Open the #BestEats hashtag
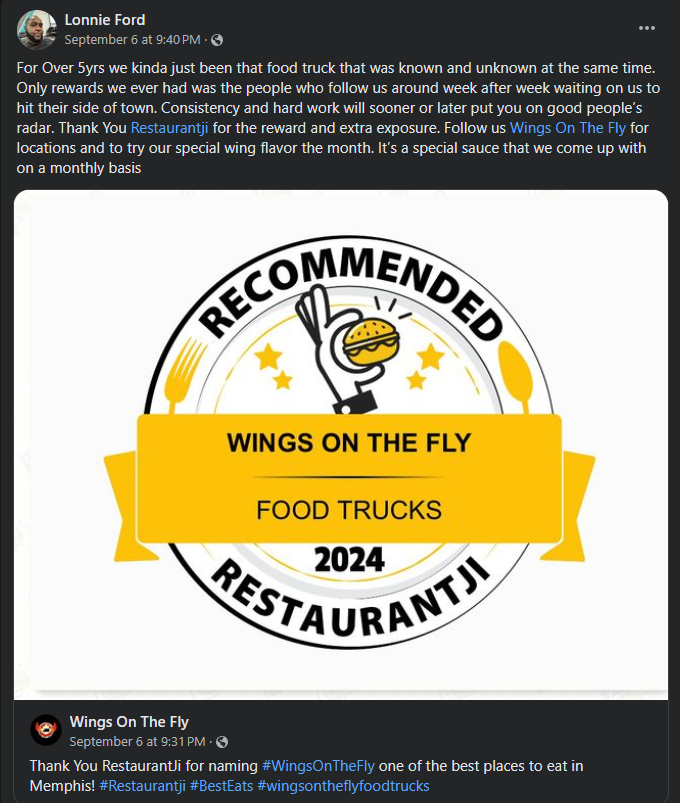 pyautogui.click(x=221, y=786)
